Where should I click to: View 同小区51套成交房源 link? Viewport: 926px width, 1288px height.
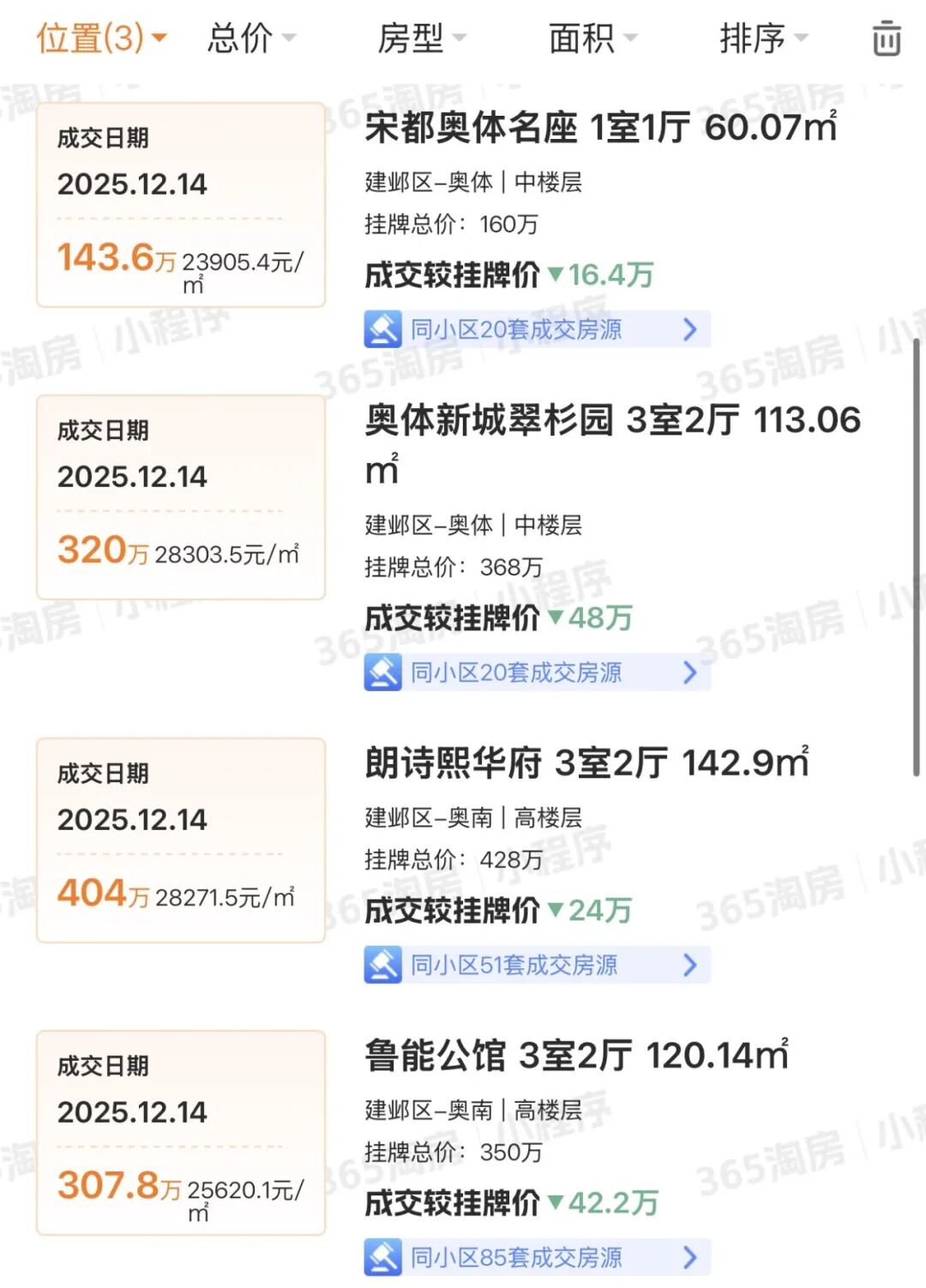coord(536,965)
